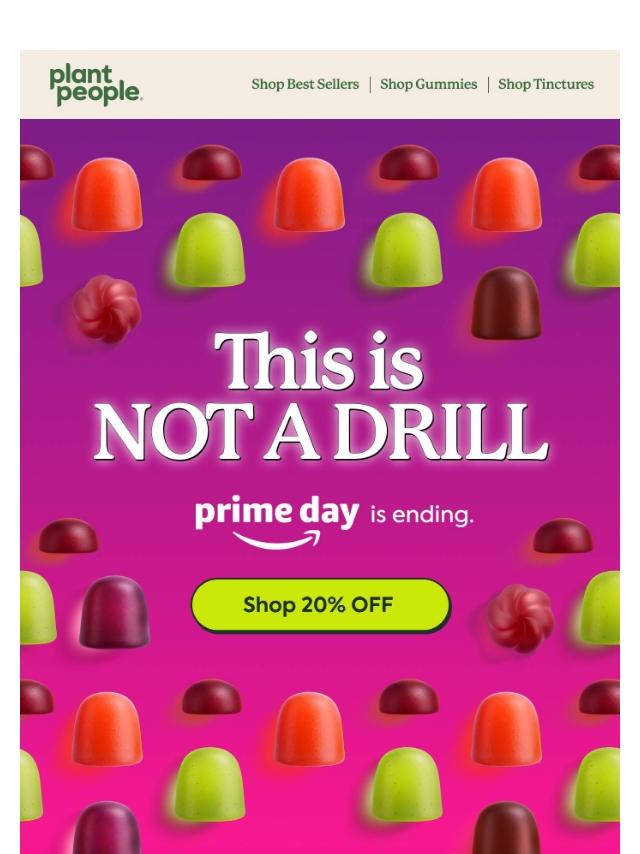The image size is (640, 854).
Task: Open the Shop Gummies link
Action: coord(428,85)
